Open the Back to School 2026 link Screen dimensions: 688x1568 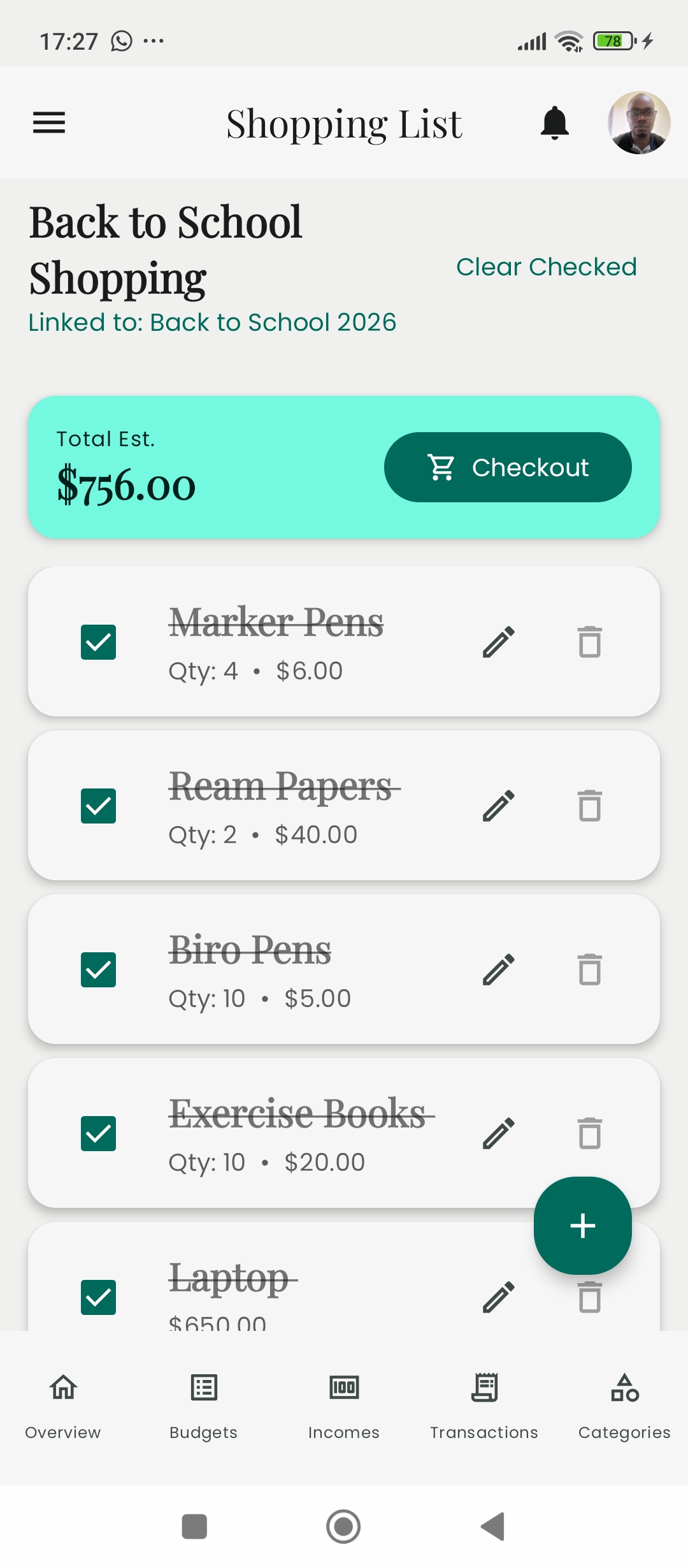tap(211, 321)
